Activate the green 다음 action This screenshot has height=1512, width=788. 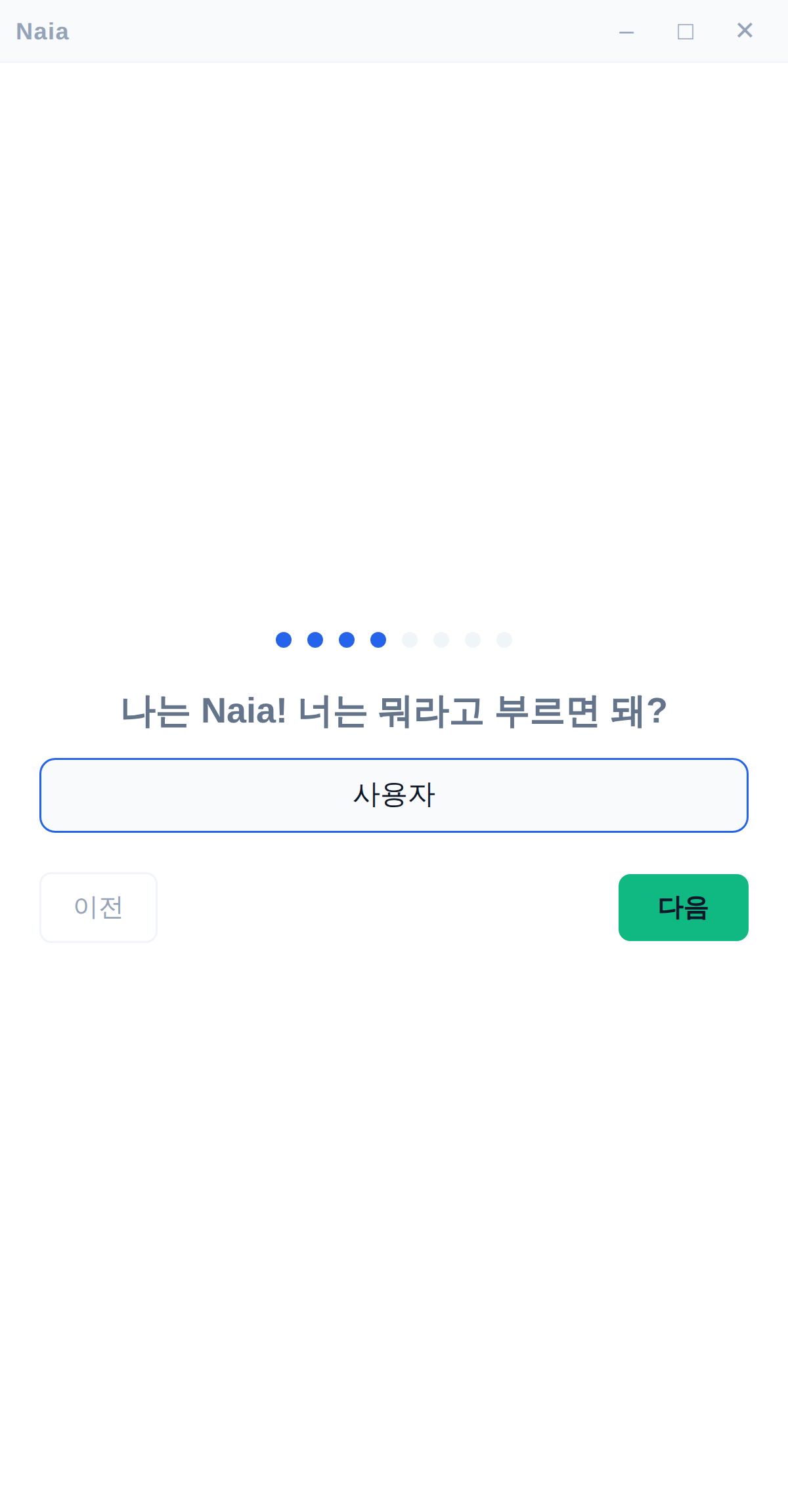683,907
